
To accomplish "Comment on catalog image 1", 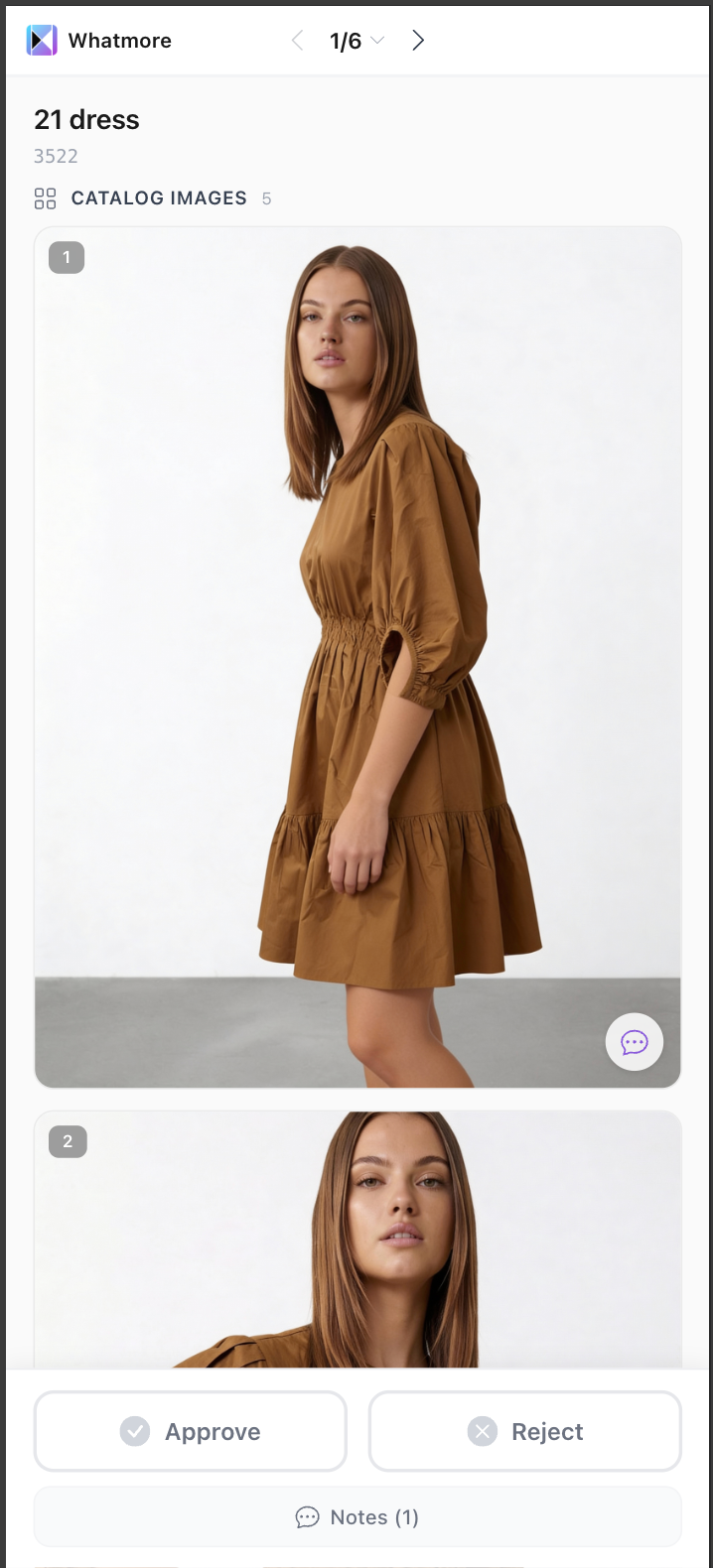I will tap(634, 1042).
